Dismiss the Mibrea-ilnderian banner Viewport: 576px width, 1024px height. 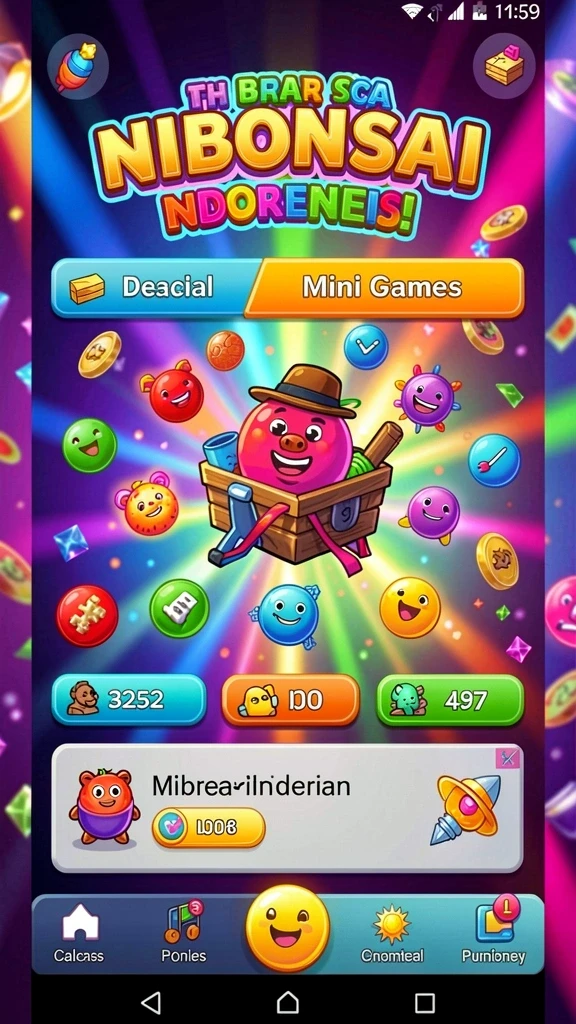tap(507, 758)
